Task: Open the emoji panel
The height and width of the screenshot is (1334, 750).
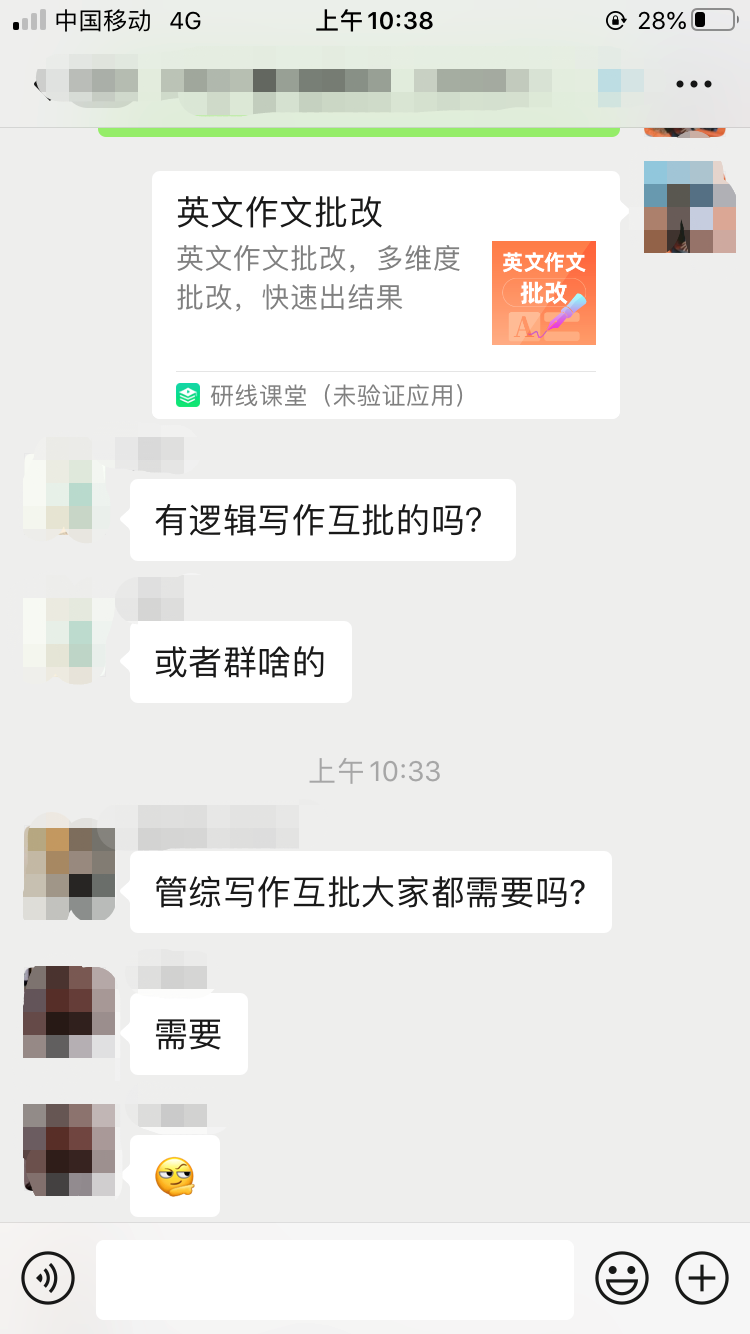Action: point(621,1278)
